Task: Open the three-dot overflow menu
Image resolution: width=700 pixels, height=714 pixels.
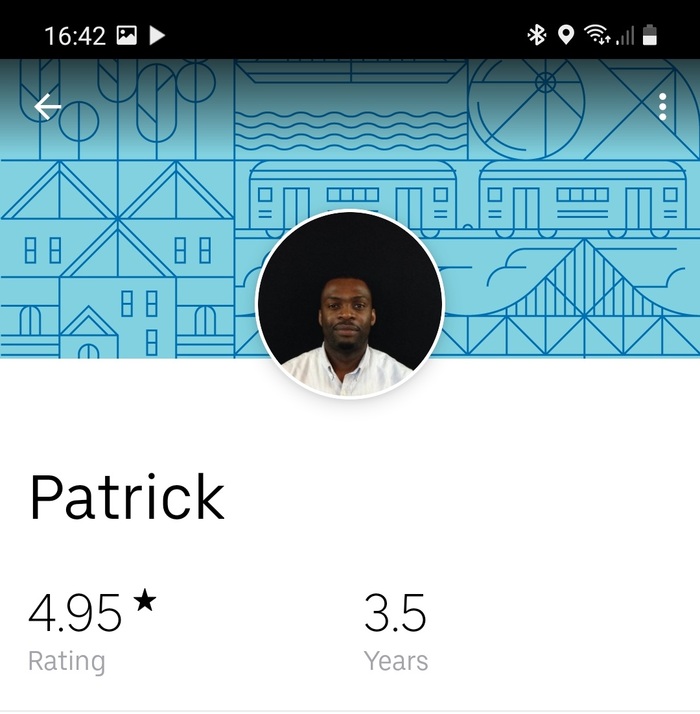Action: coord(662,107)
